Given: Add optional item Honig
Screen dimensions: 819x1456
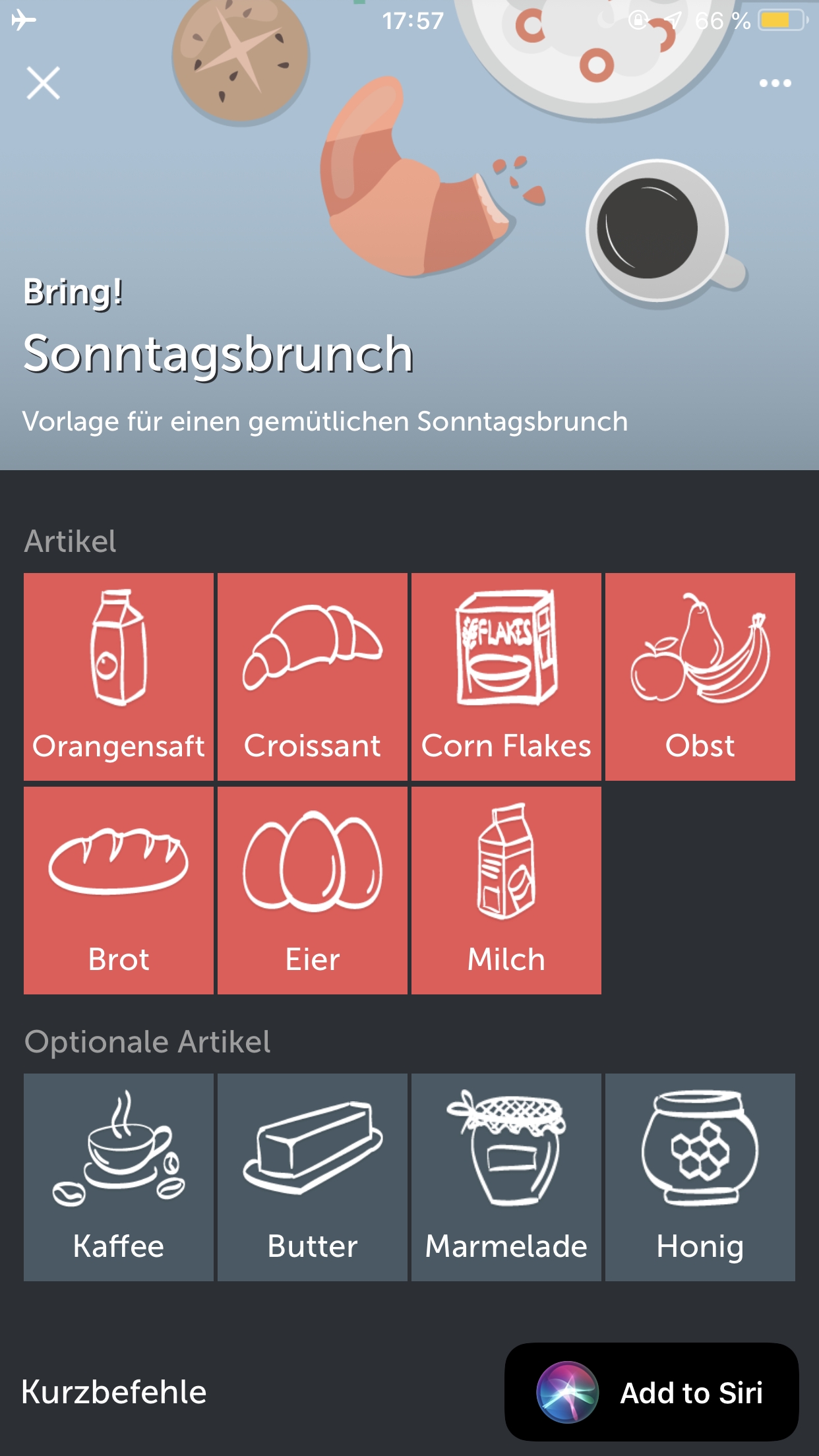Looking at the screenshot, I should tap(700, 1177).
